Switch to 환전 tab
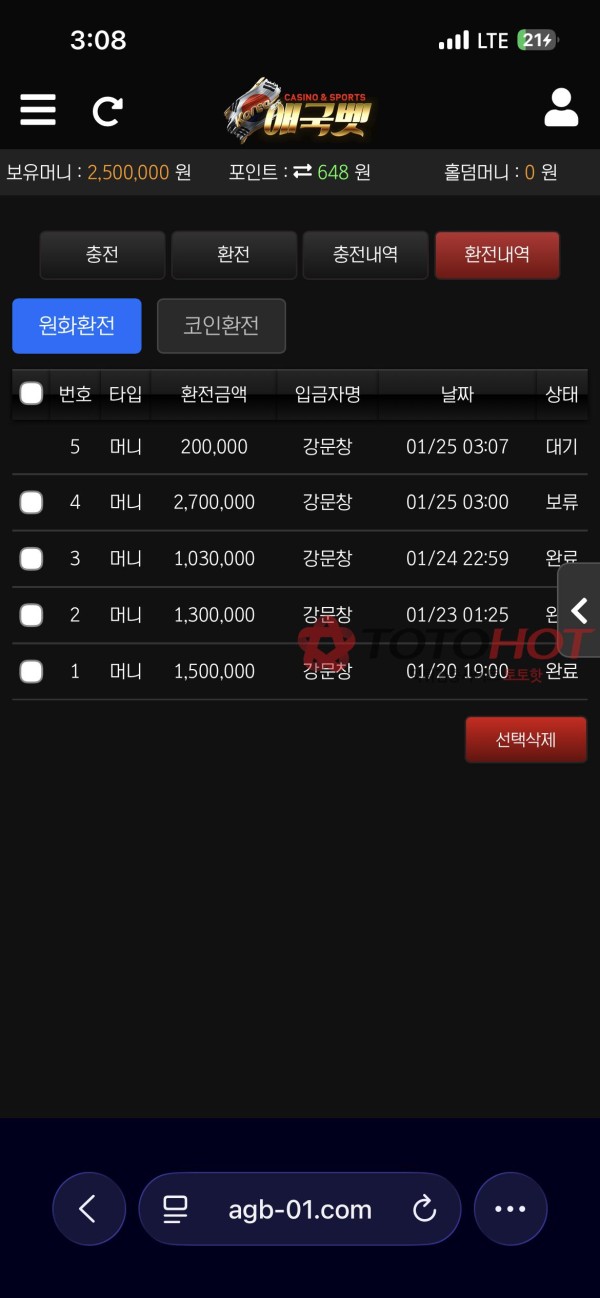 tap(234, 255)
